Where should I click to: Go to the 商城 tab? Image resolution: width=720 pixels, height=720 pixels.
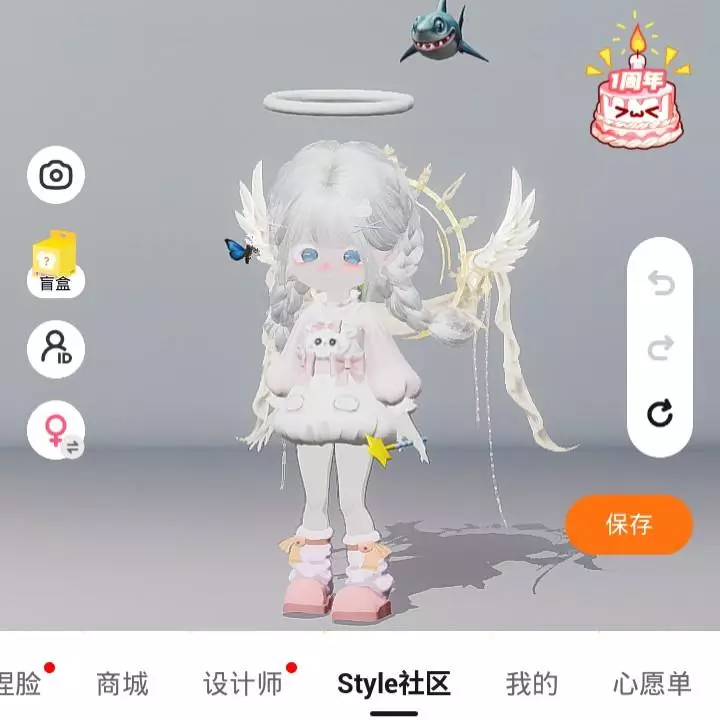122,684
